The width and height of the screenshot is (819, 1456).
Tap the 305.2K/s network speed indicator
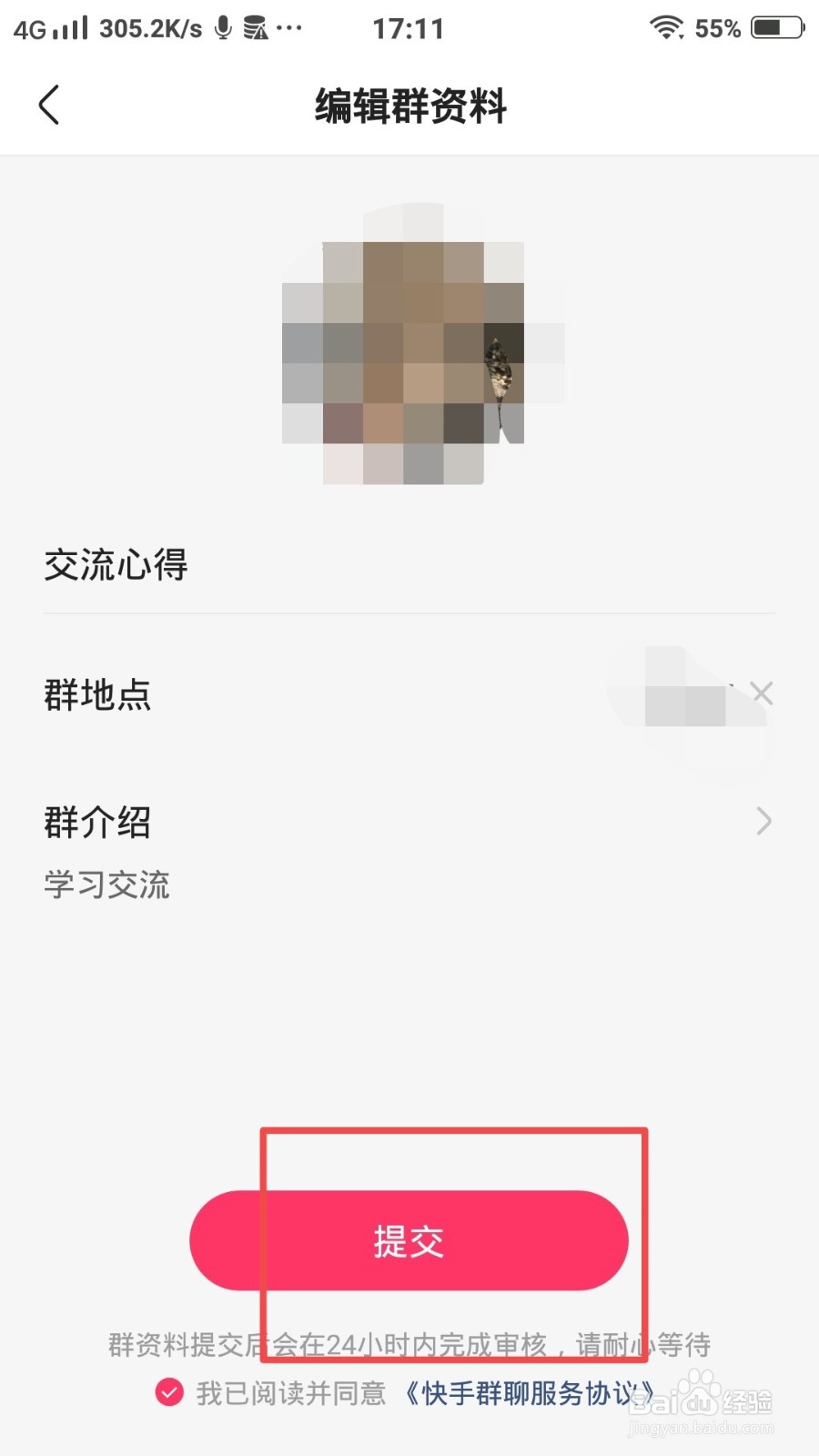coord(149,26)
